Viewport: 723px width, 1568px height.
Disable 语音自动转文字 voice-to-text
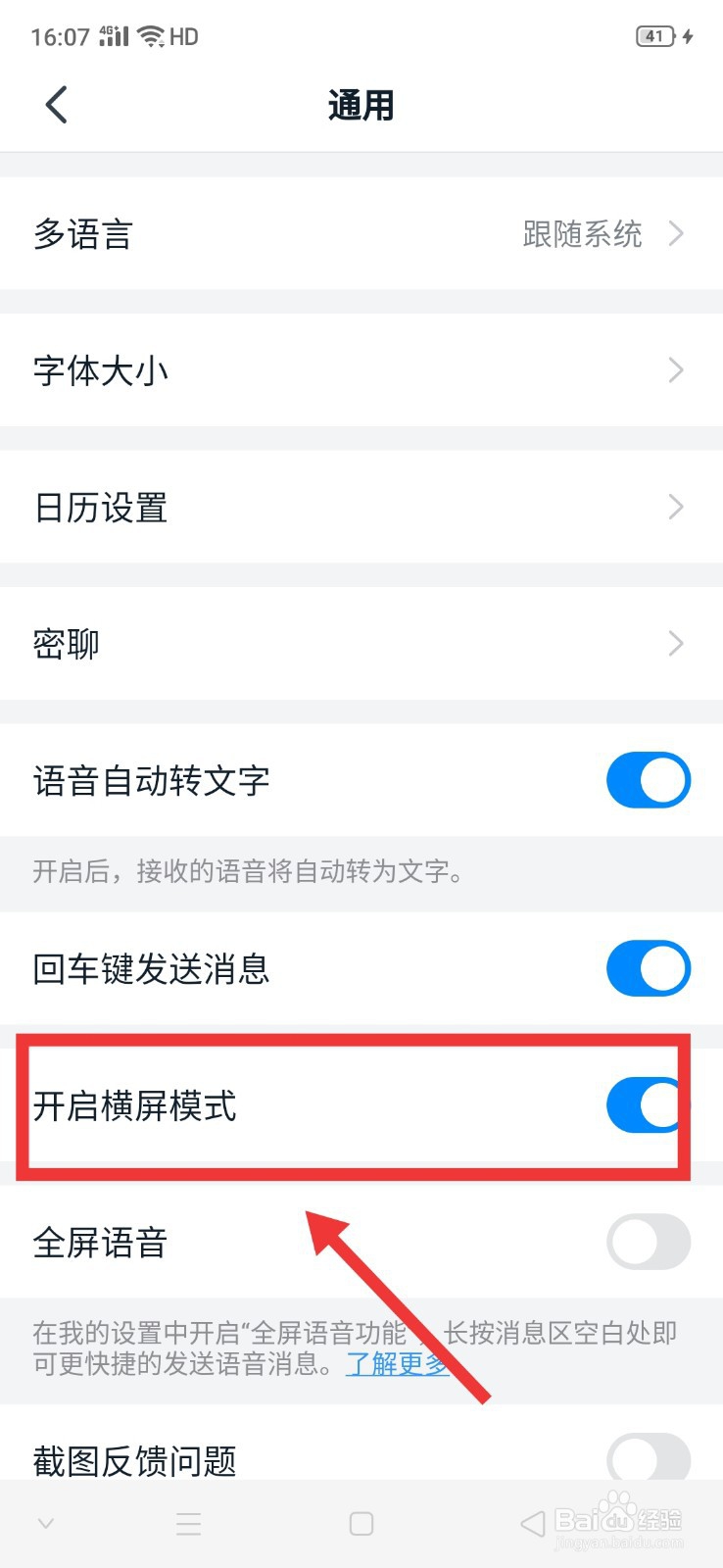point(649,780)
